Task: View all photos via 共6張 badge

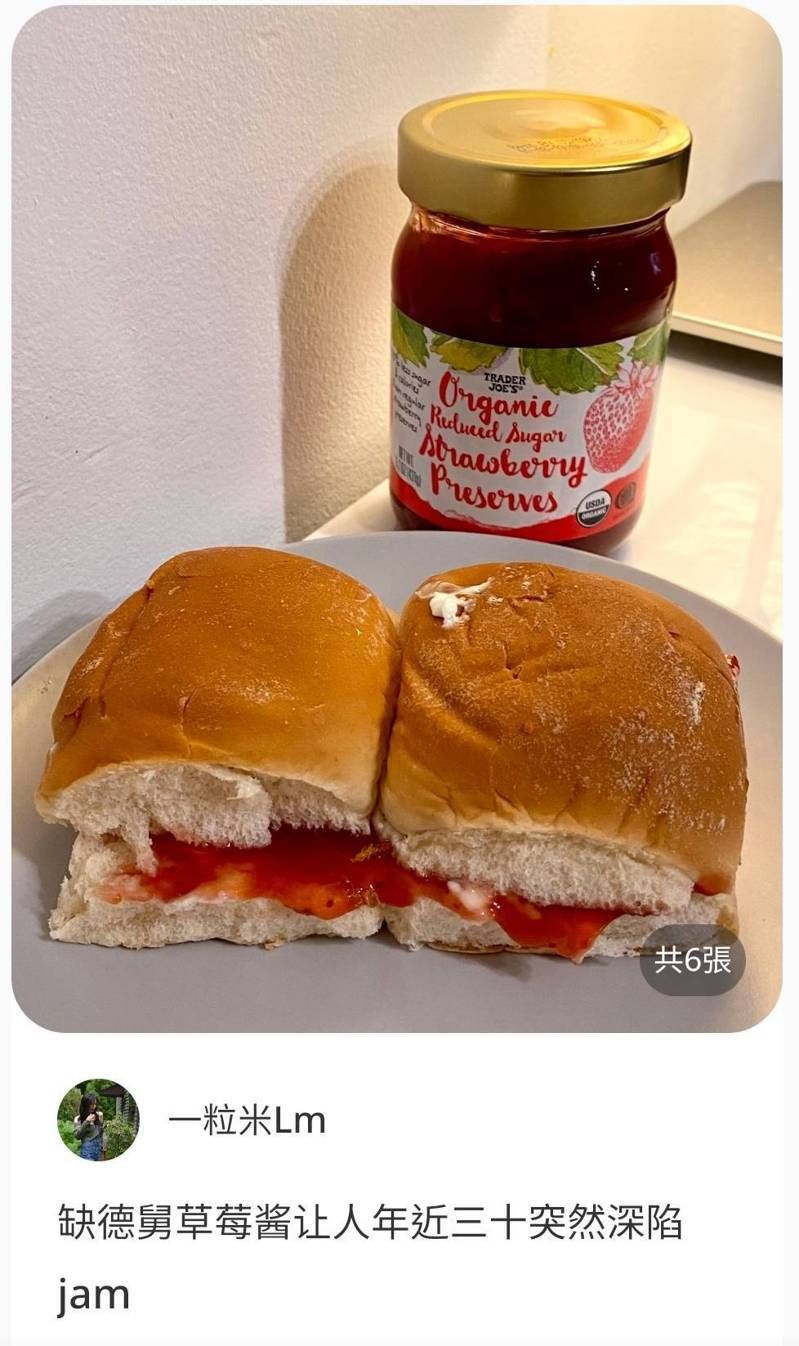Action: pyautogui.click(x=693, y=960)
